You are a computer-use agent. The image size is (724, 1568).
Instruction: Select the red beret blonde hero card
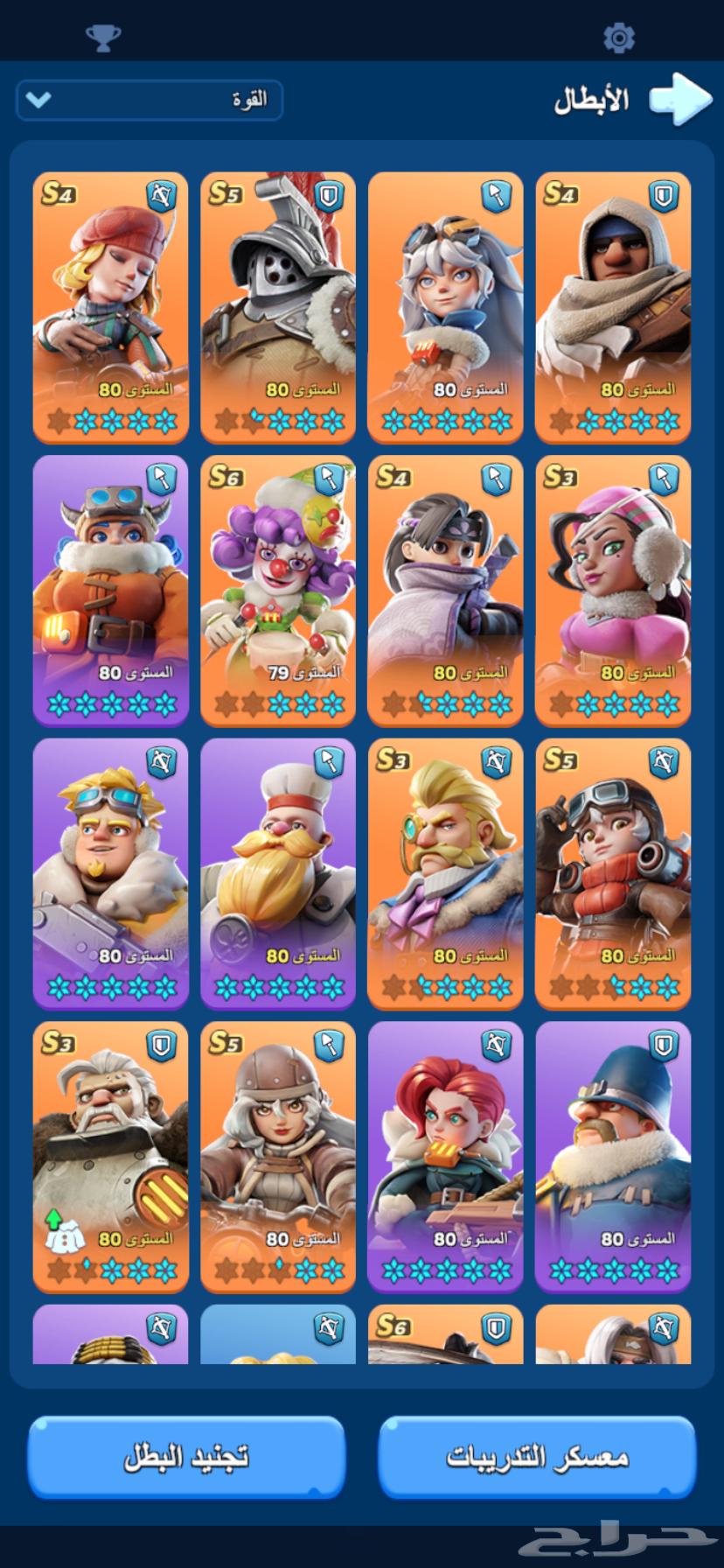coord(111,307)
